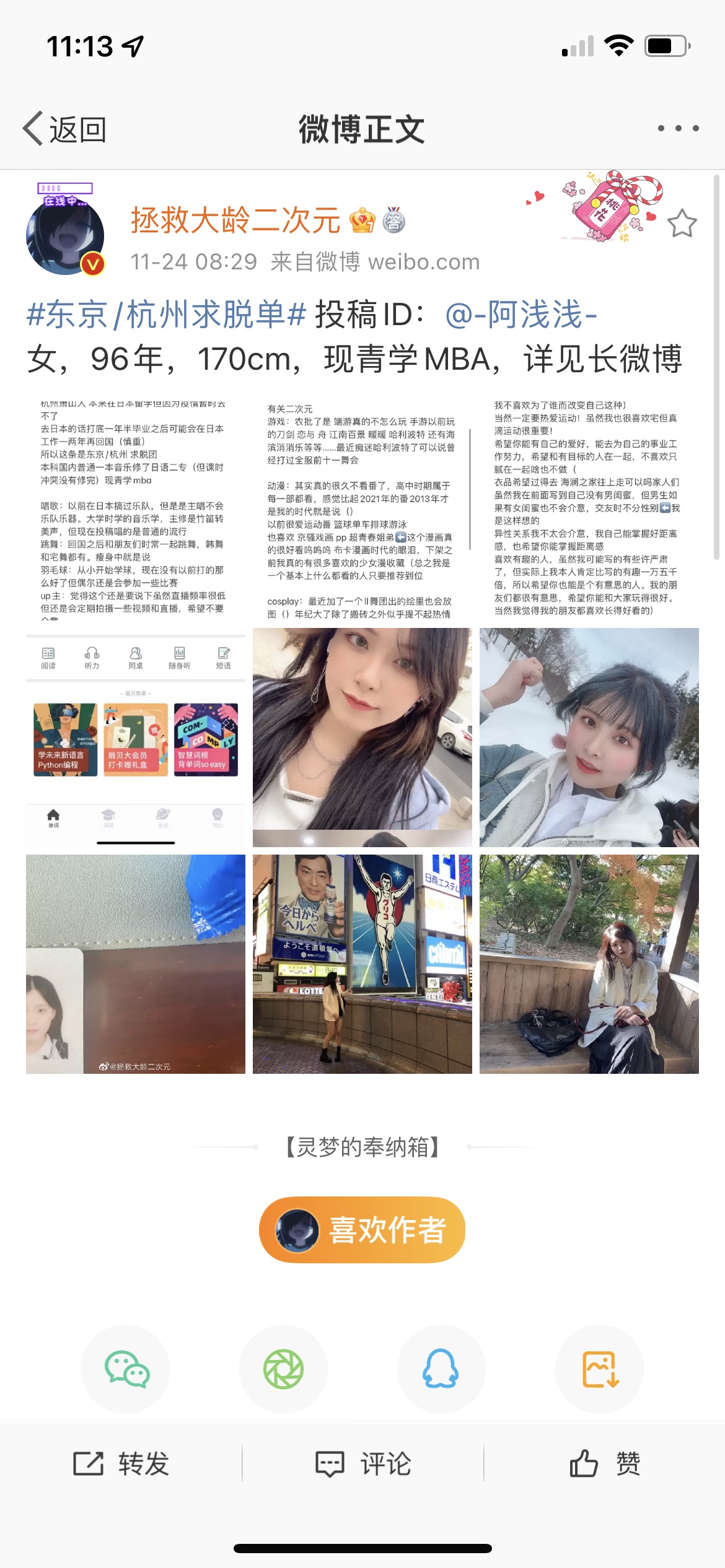Go back using the 返回 button
This screenshot has height=1568, width=725.
[65, 129]
